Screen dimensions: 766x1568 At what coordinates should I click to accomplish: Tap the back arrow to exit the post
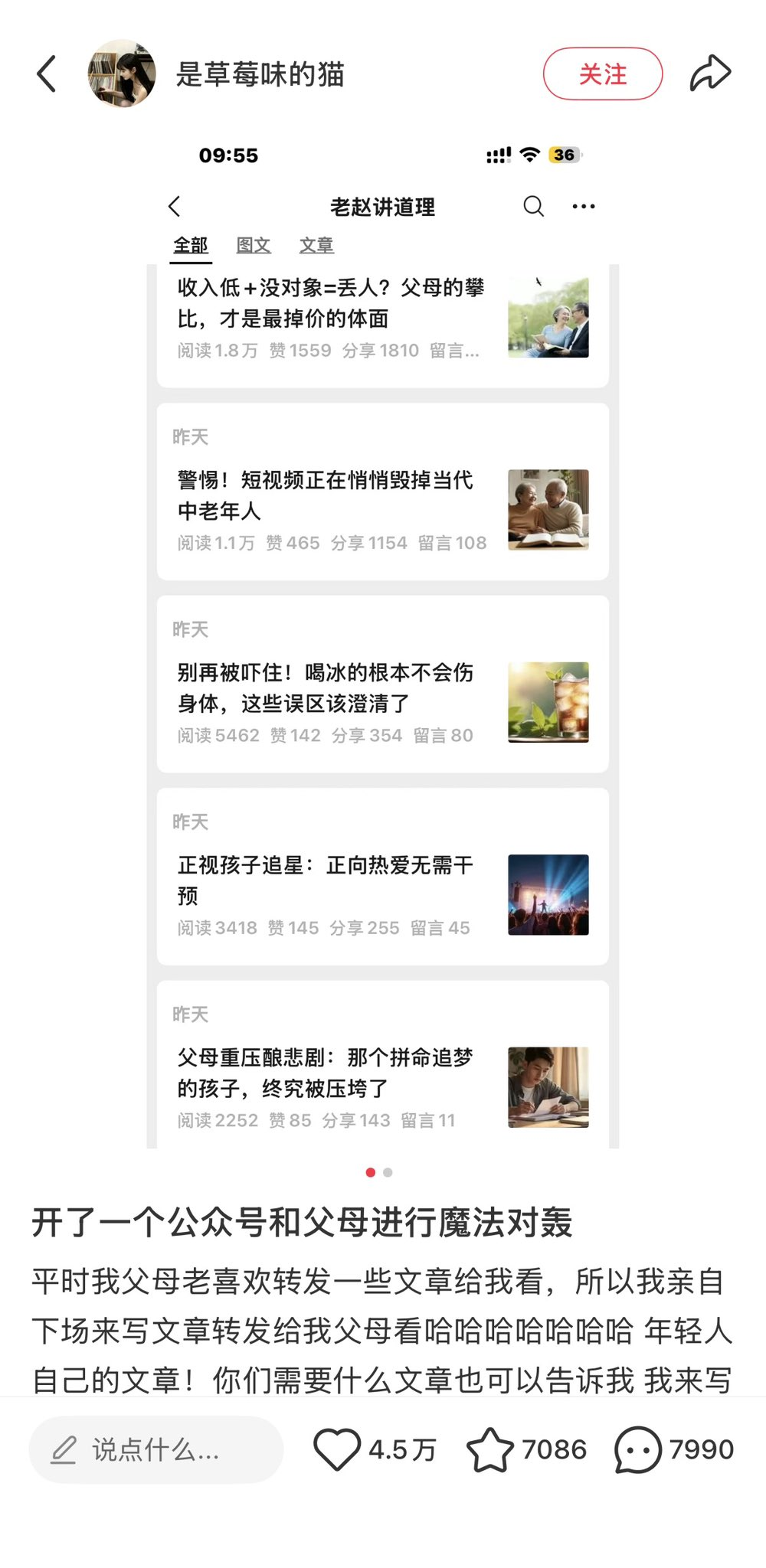point(46,74)
